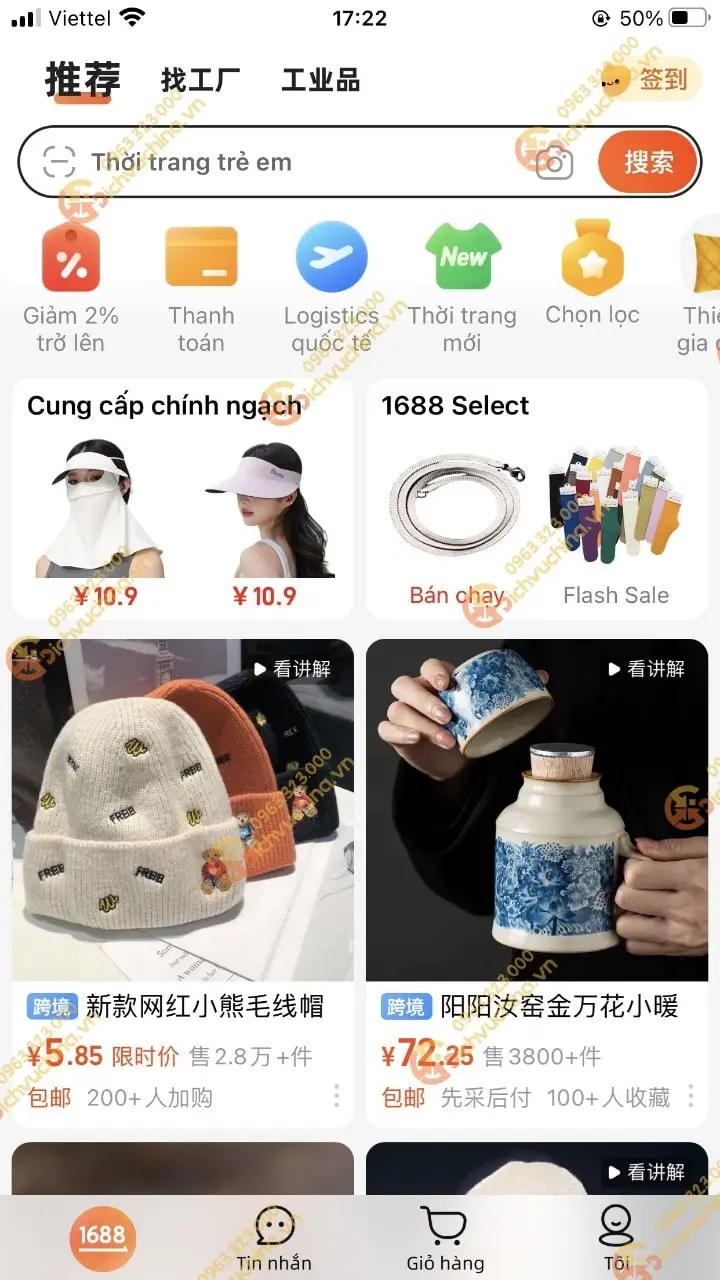
Task: Tap the orange 搜索 search button
Action: click(x=648, y=162)
